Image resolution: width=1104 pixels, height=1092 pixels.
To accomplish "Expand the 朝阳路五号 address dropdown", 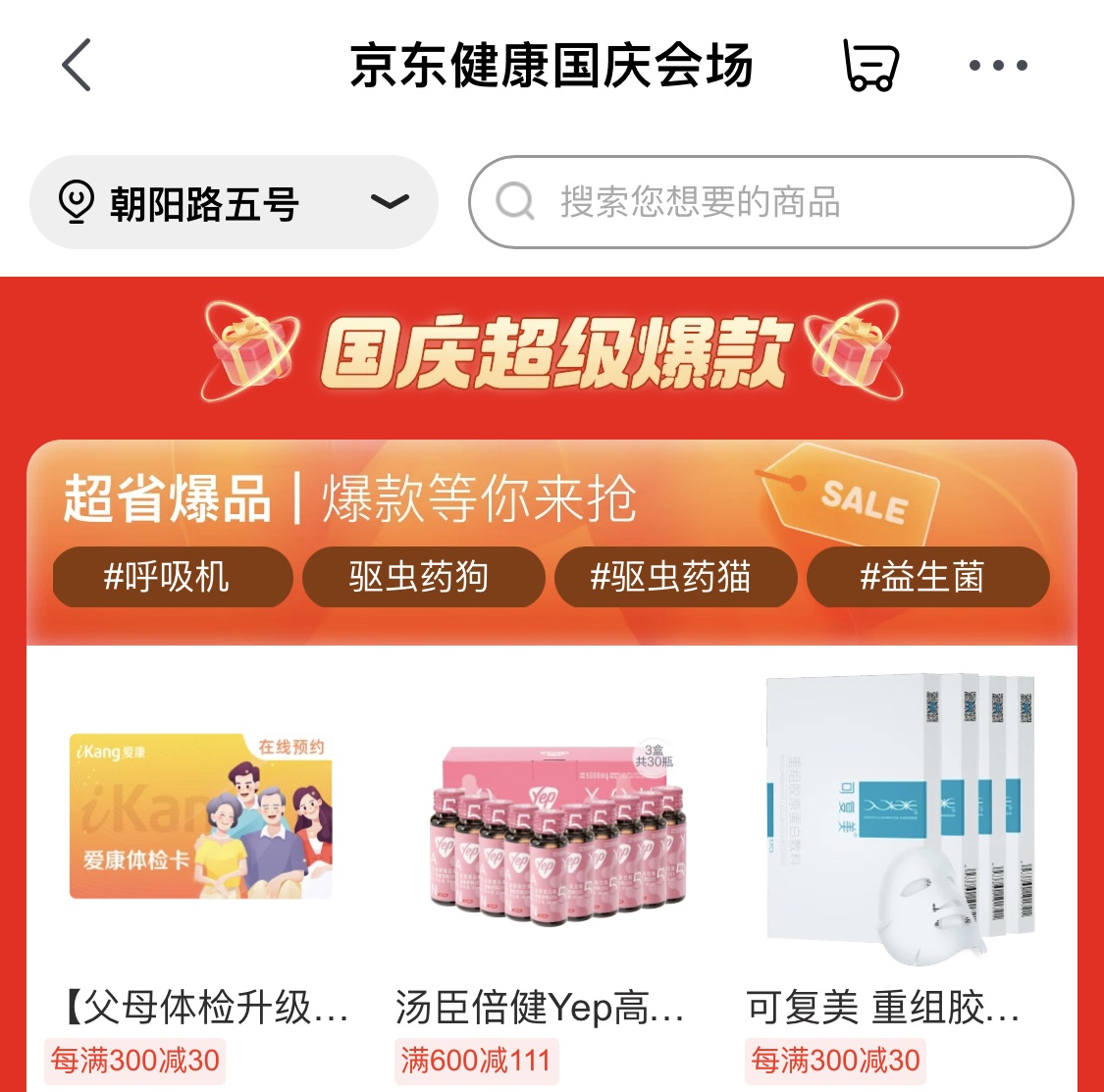I will [x=234, y=202].
